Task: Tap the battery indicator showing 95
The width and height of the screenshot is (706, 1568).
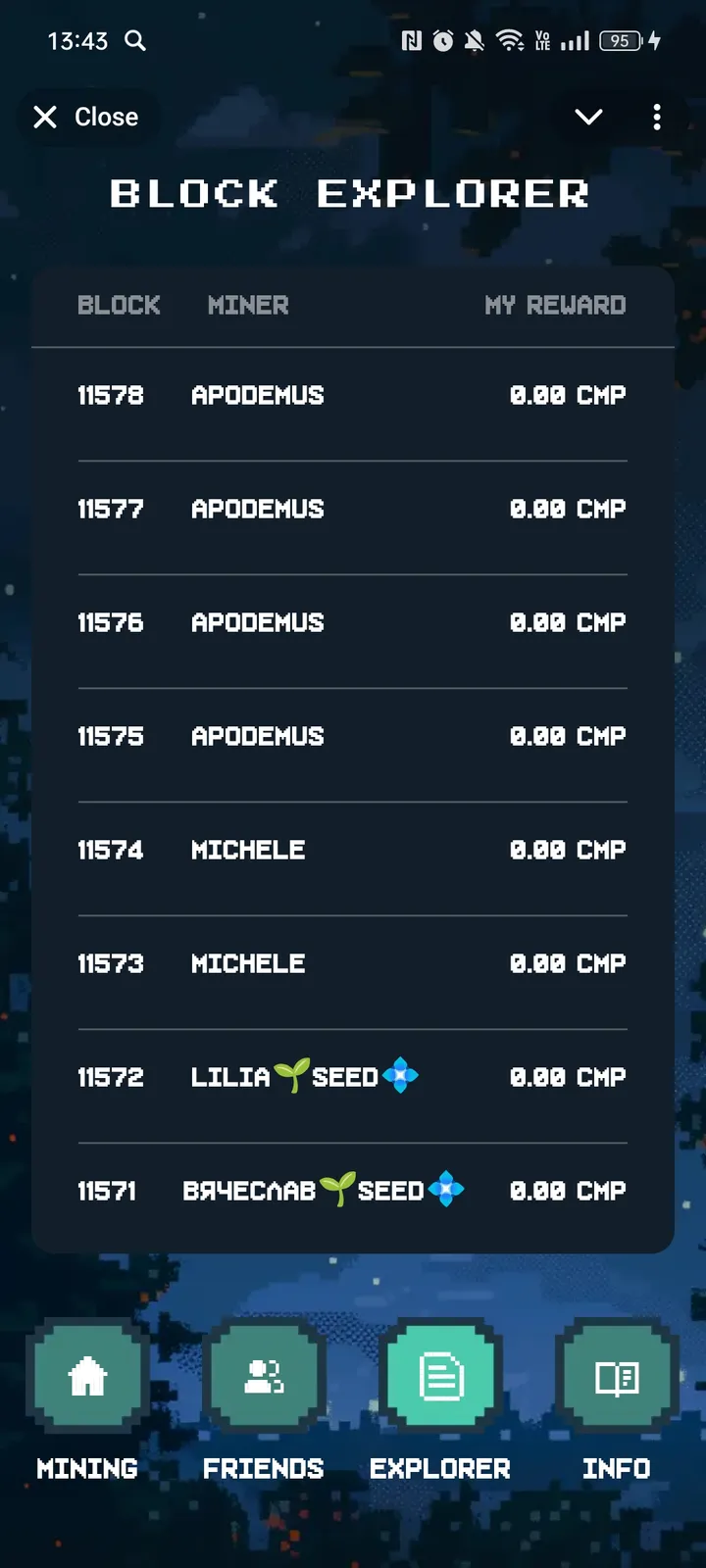Action: click(x=619, y=41)
